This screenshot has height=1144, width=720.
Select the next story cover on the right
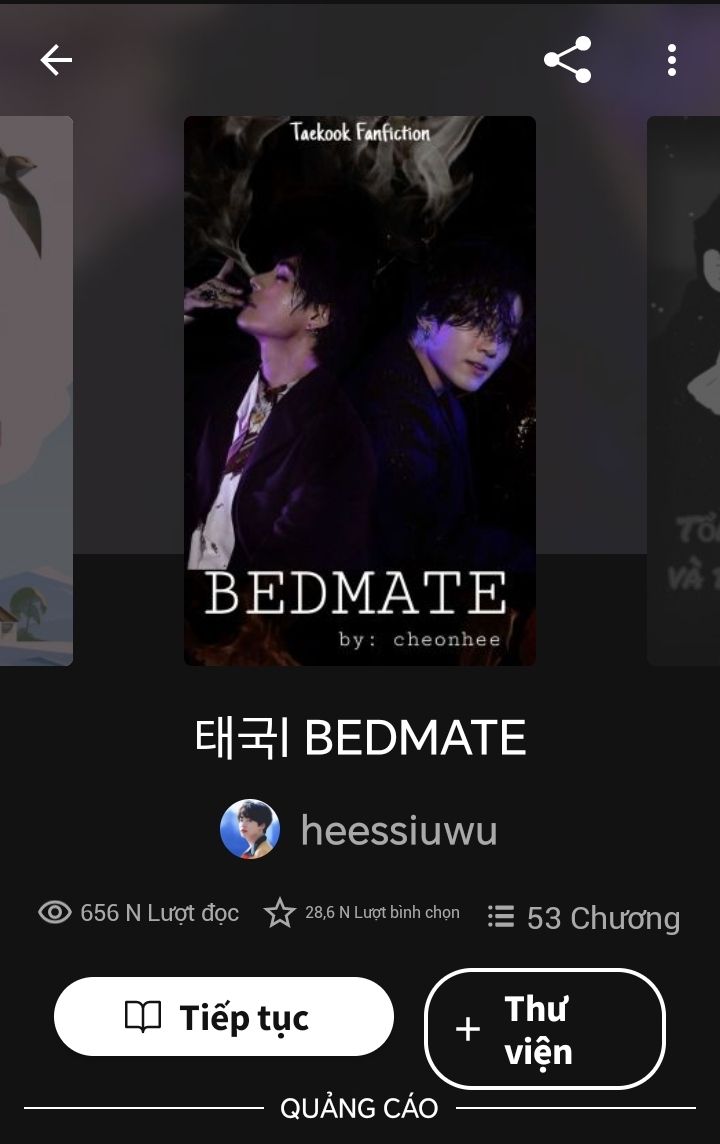point(684,390)
